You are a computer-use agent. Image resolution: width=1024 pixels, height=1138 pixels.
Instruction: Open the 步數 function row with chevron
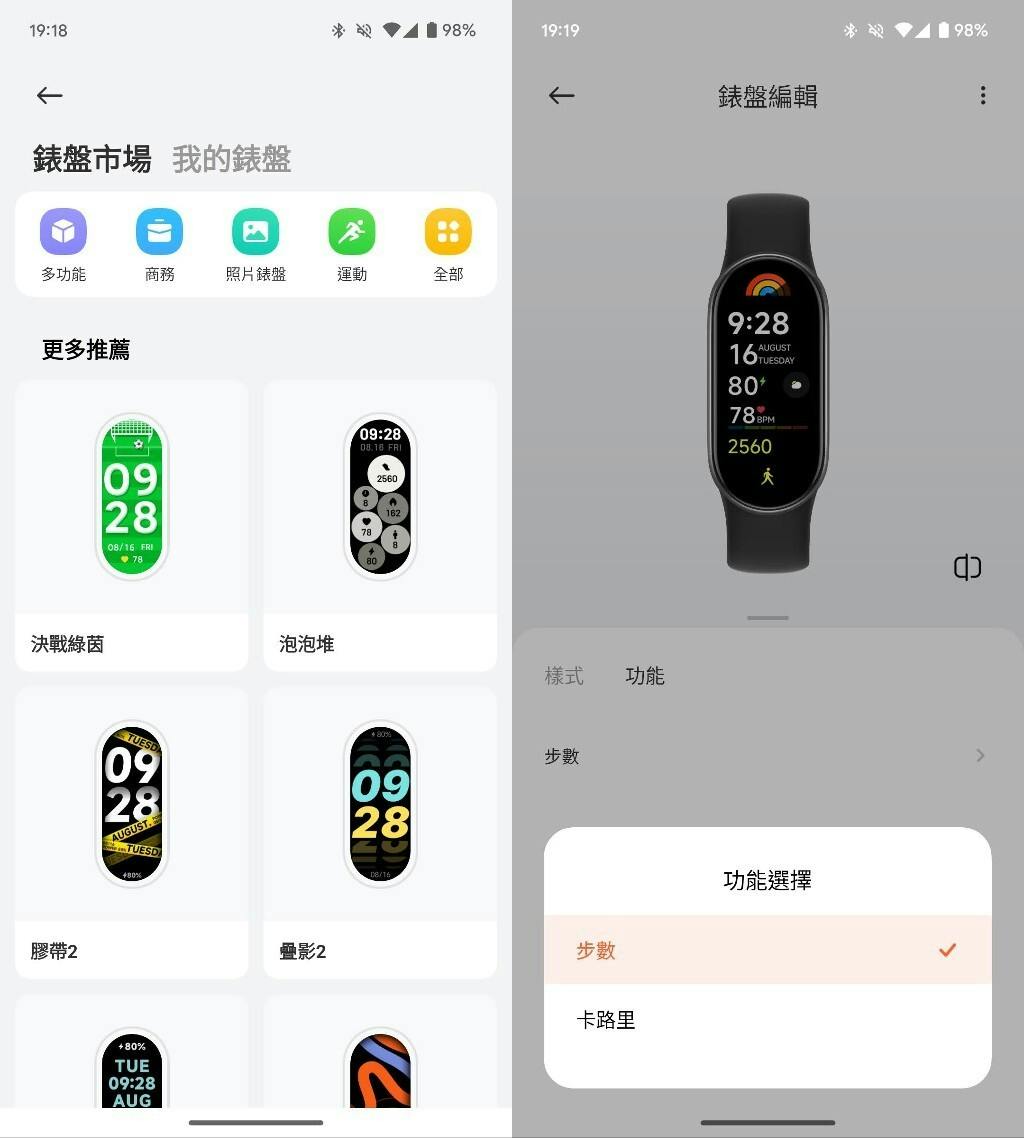(x=767, y=756)
